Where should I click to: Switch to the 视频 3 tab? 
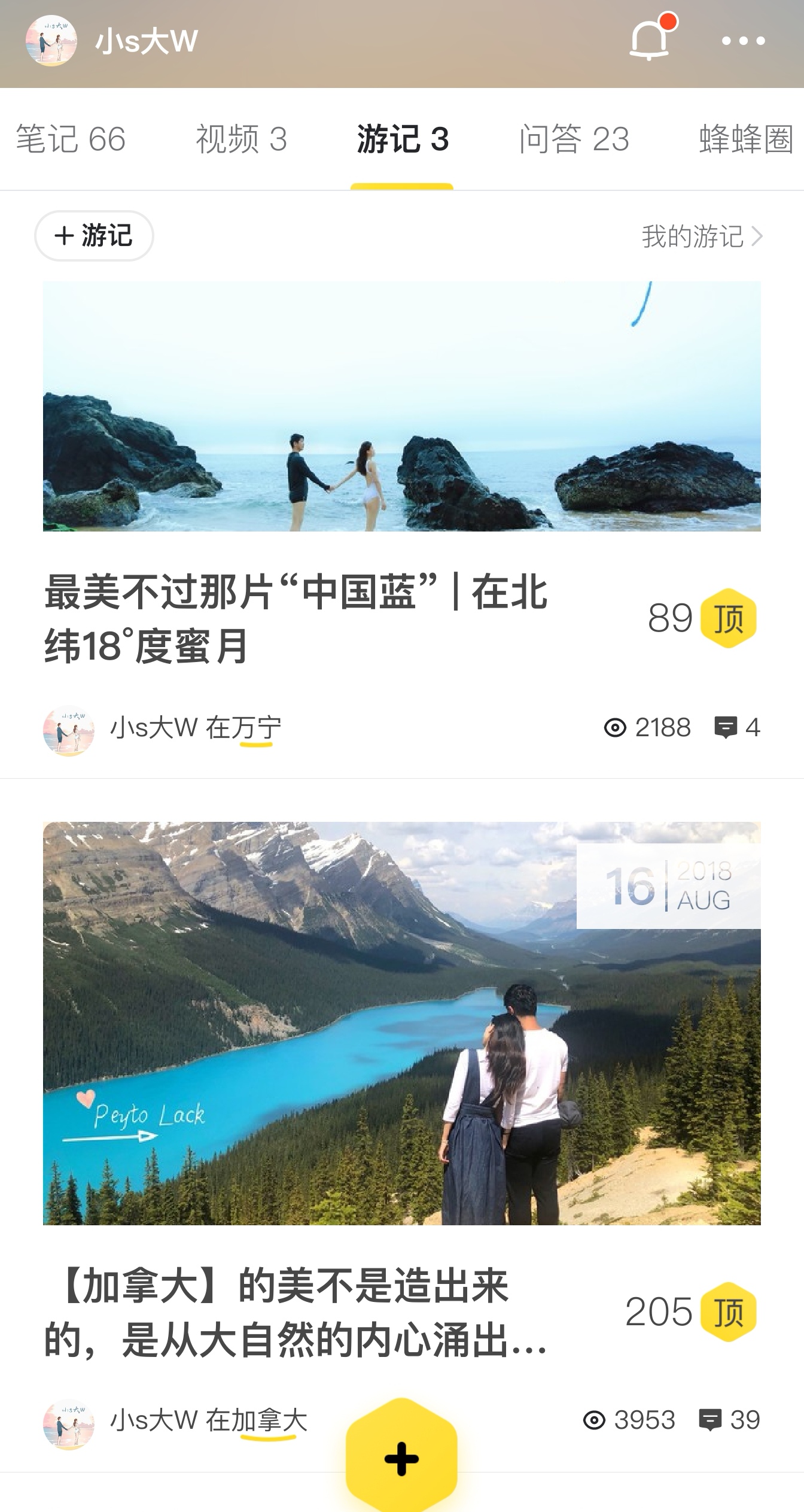[x=242, y=139]
